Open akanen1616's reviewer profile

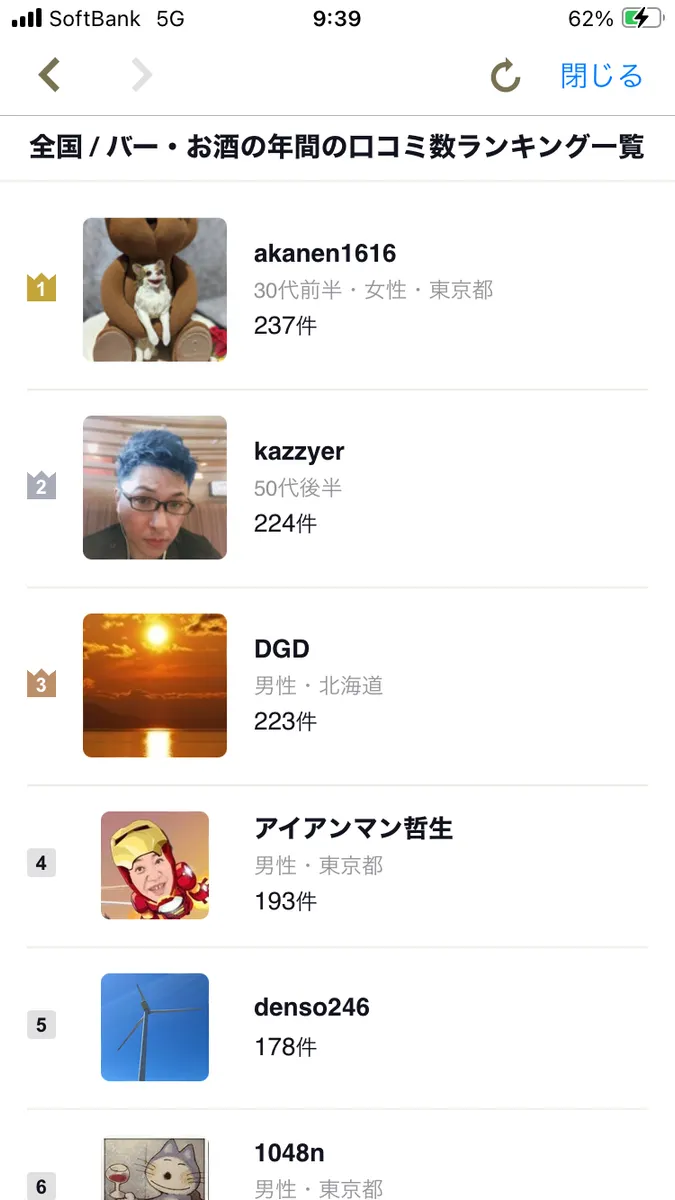(324, 254)
